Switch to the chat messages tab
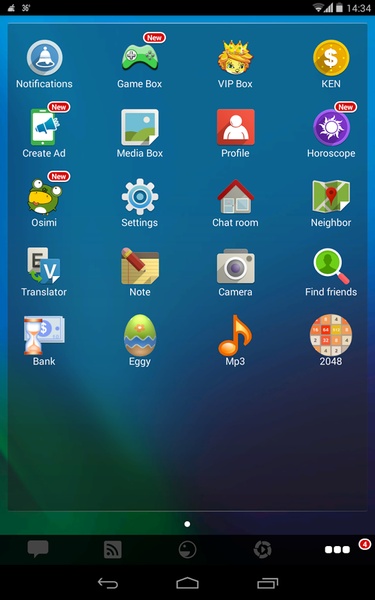This screenshot has height=600, width=375. (x=38, y=549)
